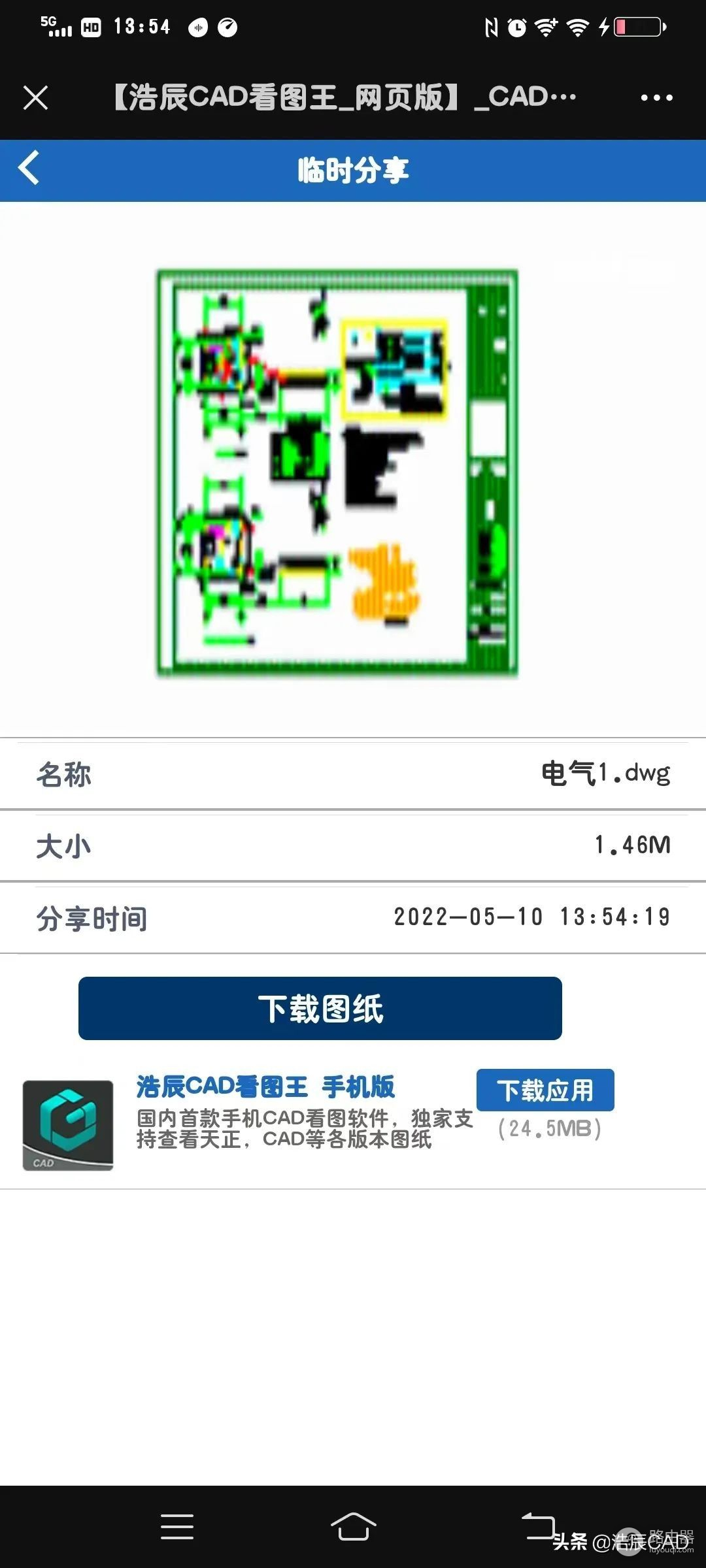Screen dimensions: 706x1568
Task: Close the web page with the X icon
Action: 35,98
